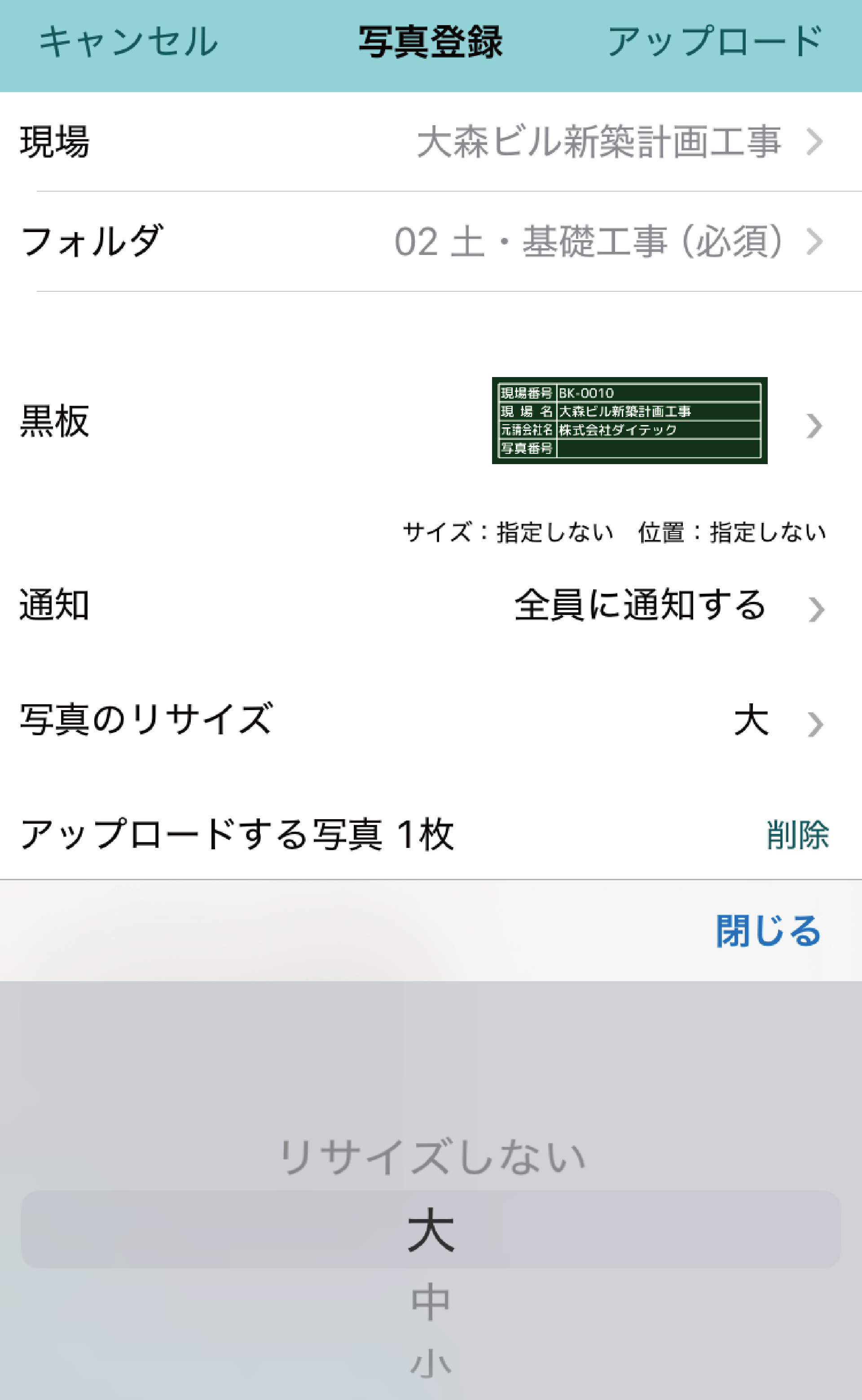Tap キャンセル to cancel photo registration

click(128, 42)
